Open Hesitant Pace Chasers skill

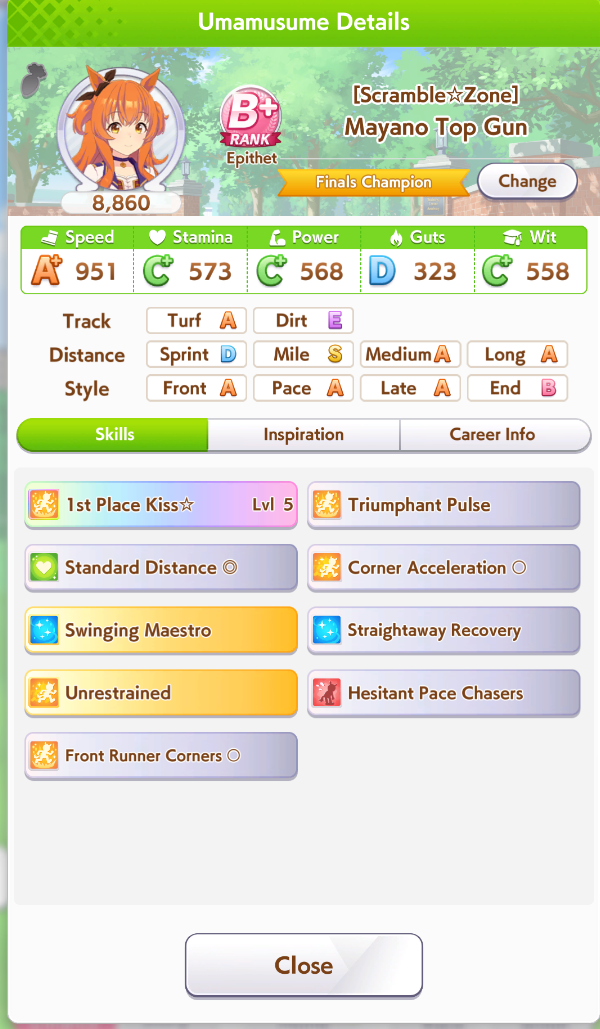(x=444, y=693)
